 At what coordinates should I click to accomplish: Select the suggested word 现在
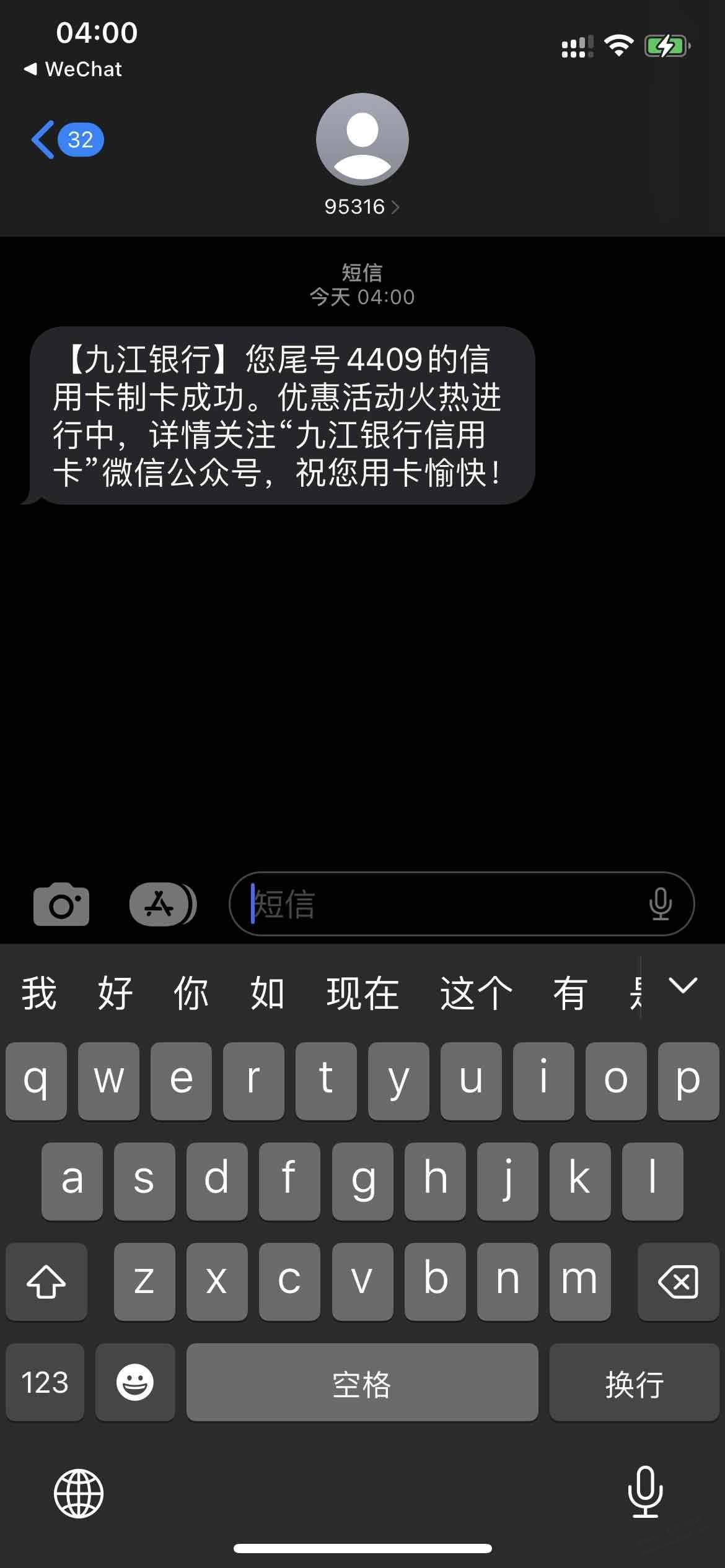362,993
